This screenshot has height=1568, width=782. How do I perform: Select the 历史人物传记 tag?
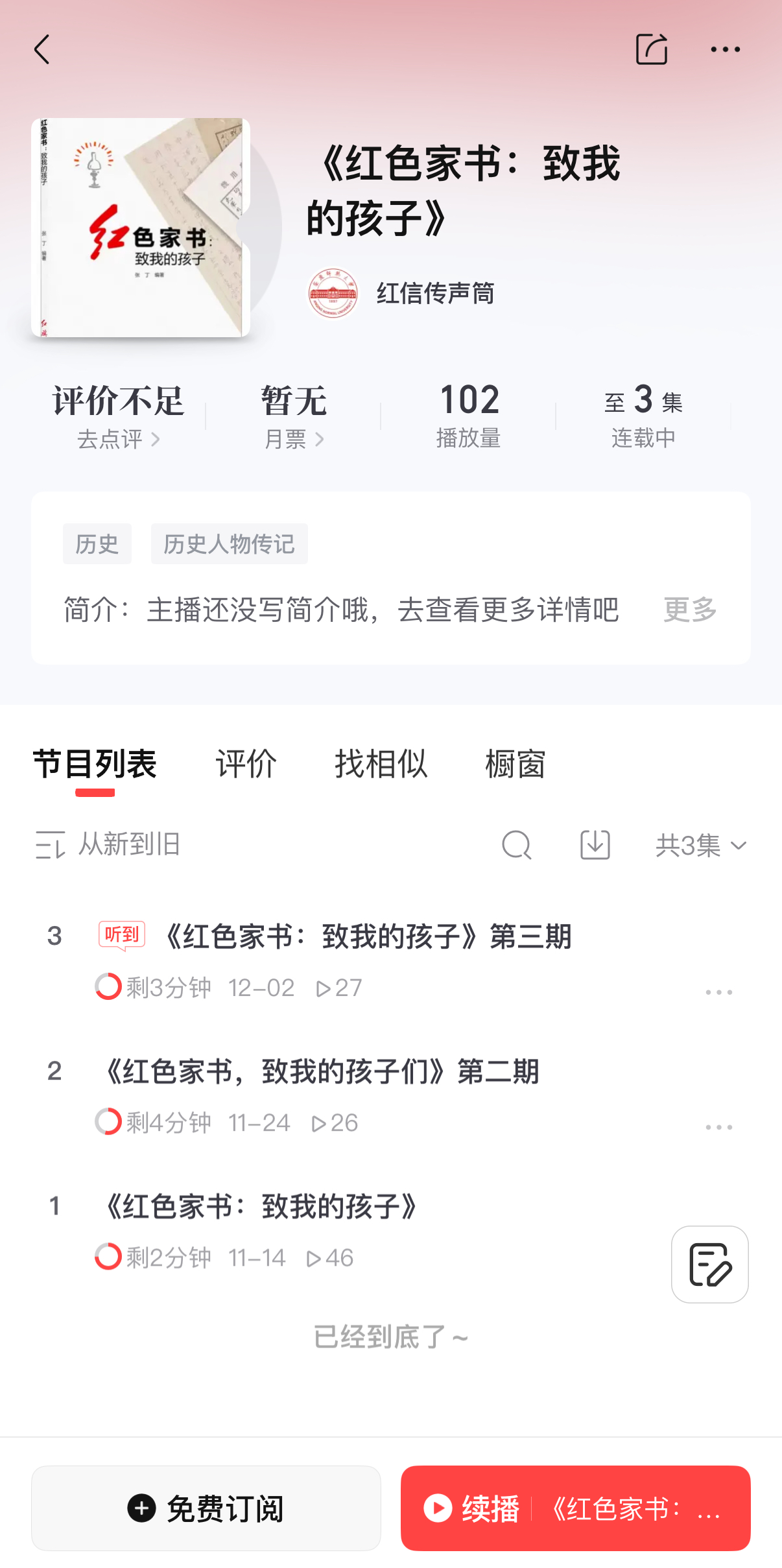click(x=229, y=543)
